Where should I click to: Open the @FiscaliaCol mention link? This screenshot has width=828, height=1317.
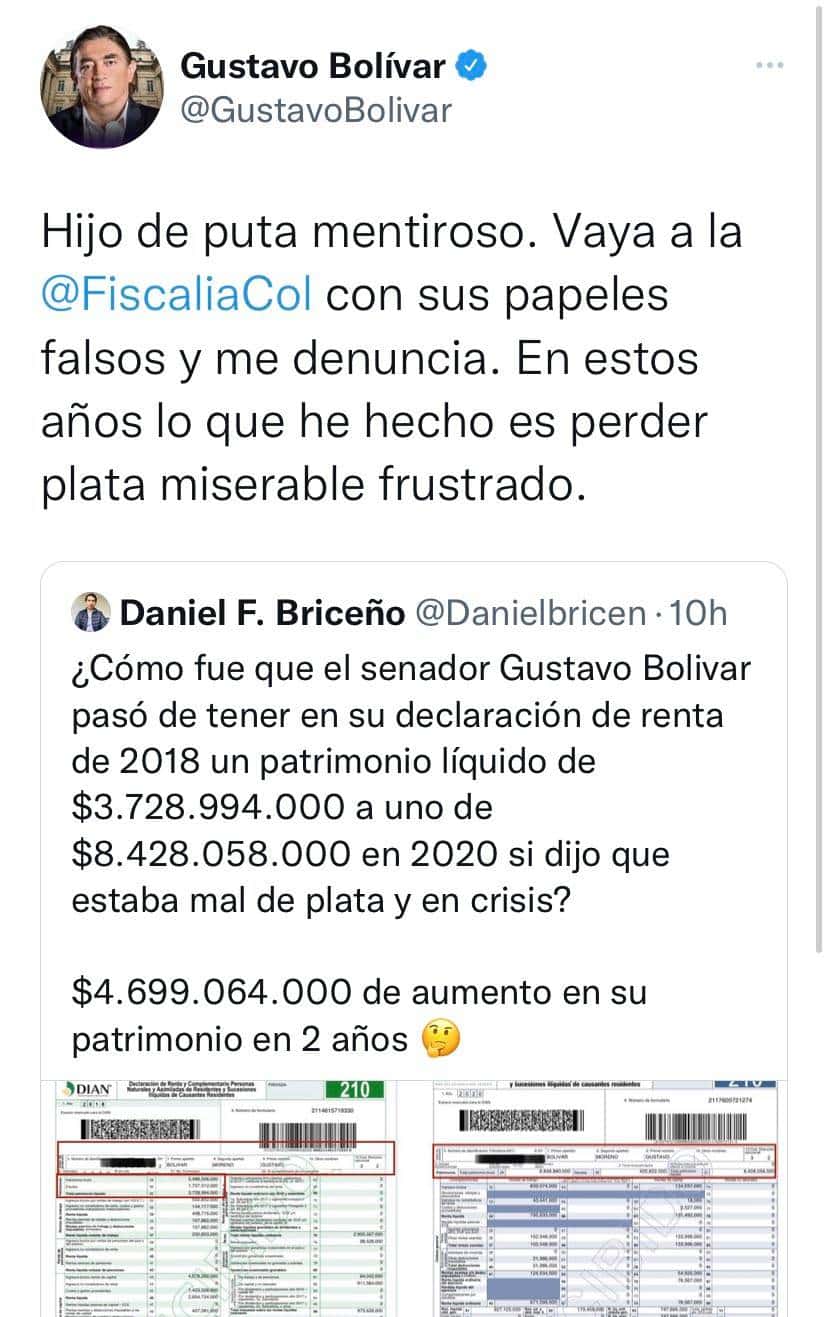tap(176, 296)
